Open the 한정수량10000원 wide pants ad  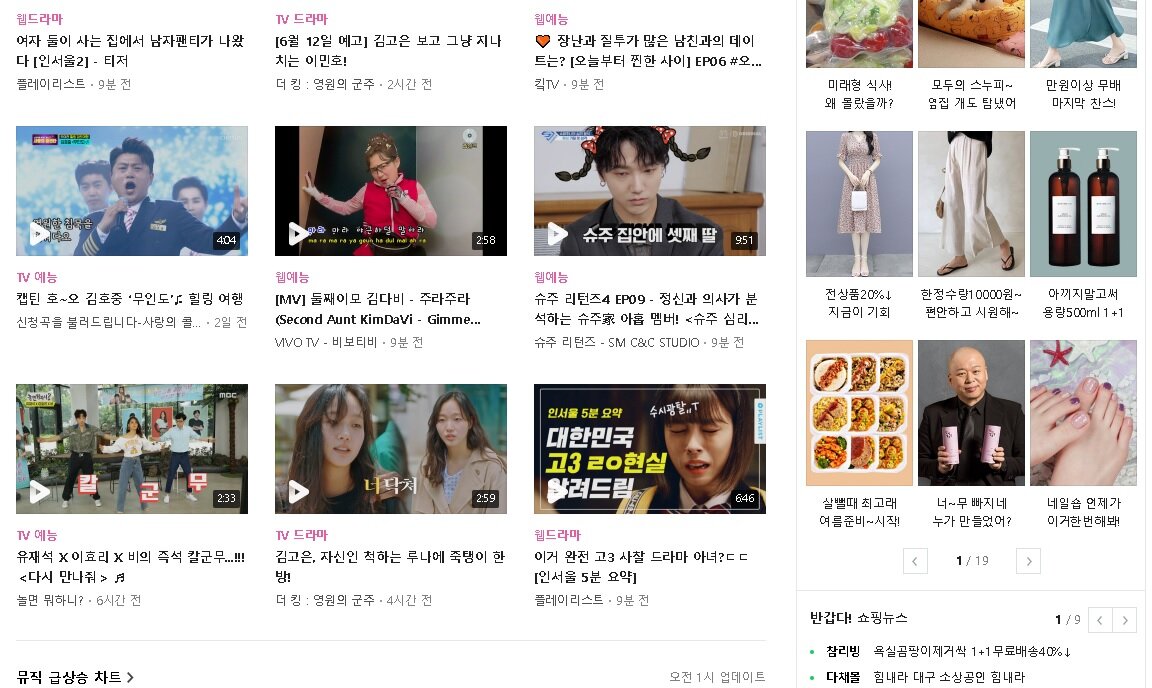point(971,204)
